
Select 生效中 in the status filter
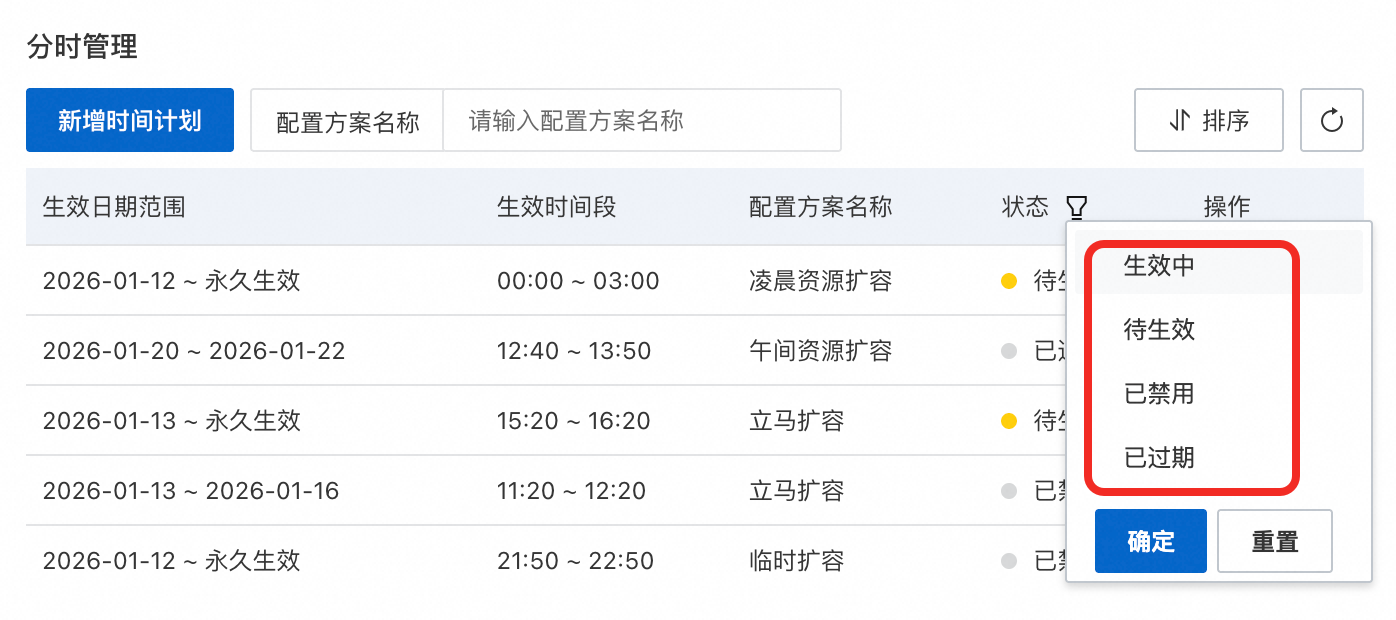pyautogui.click(x=1159, y=266)
